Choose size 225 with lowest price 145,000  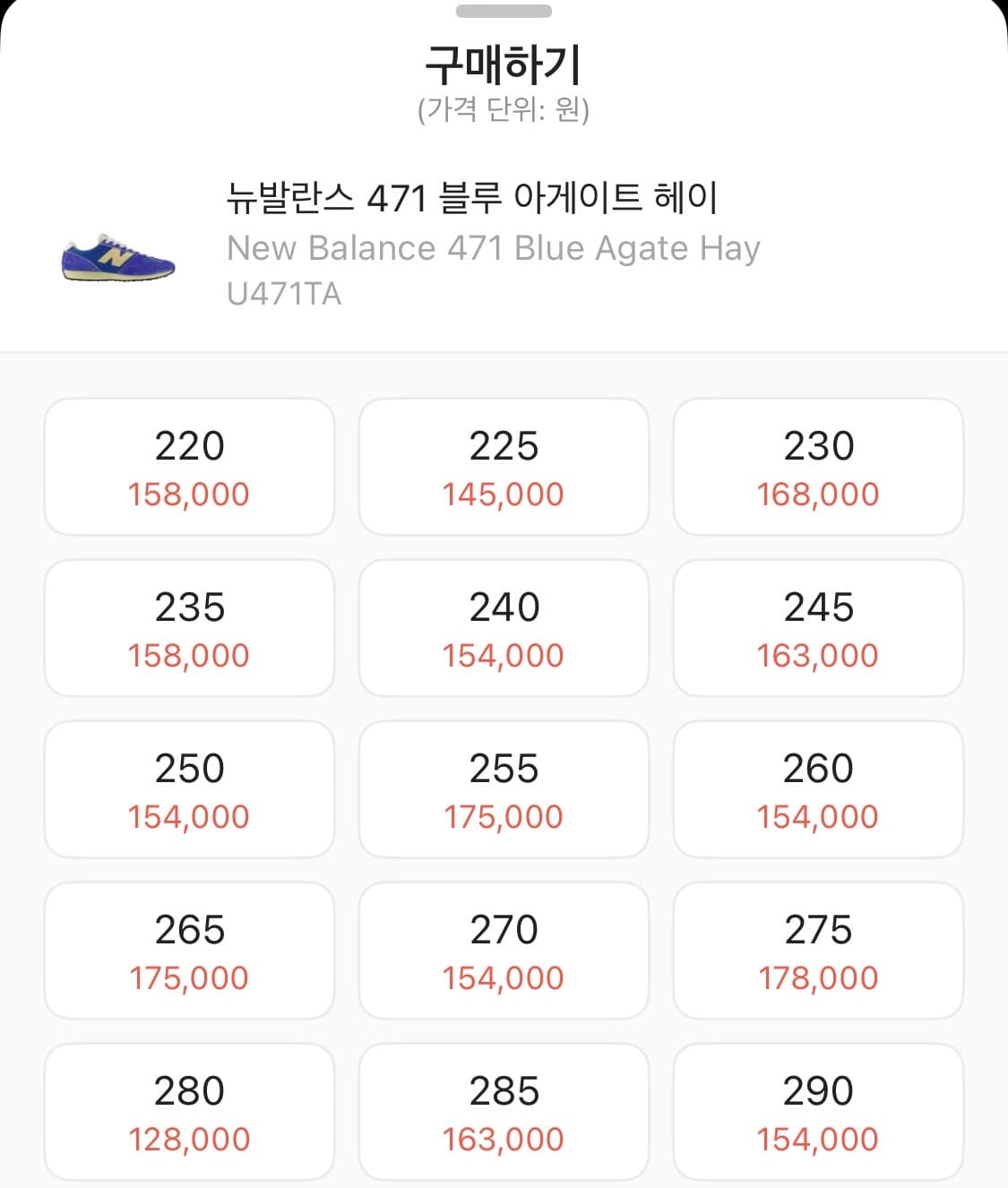pyautogui.click(x=504, y=466)
